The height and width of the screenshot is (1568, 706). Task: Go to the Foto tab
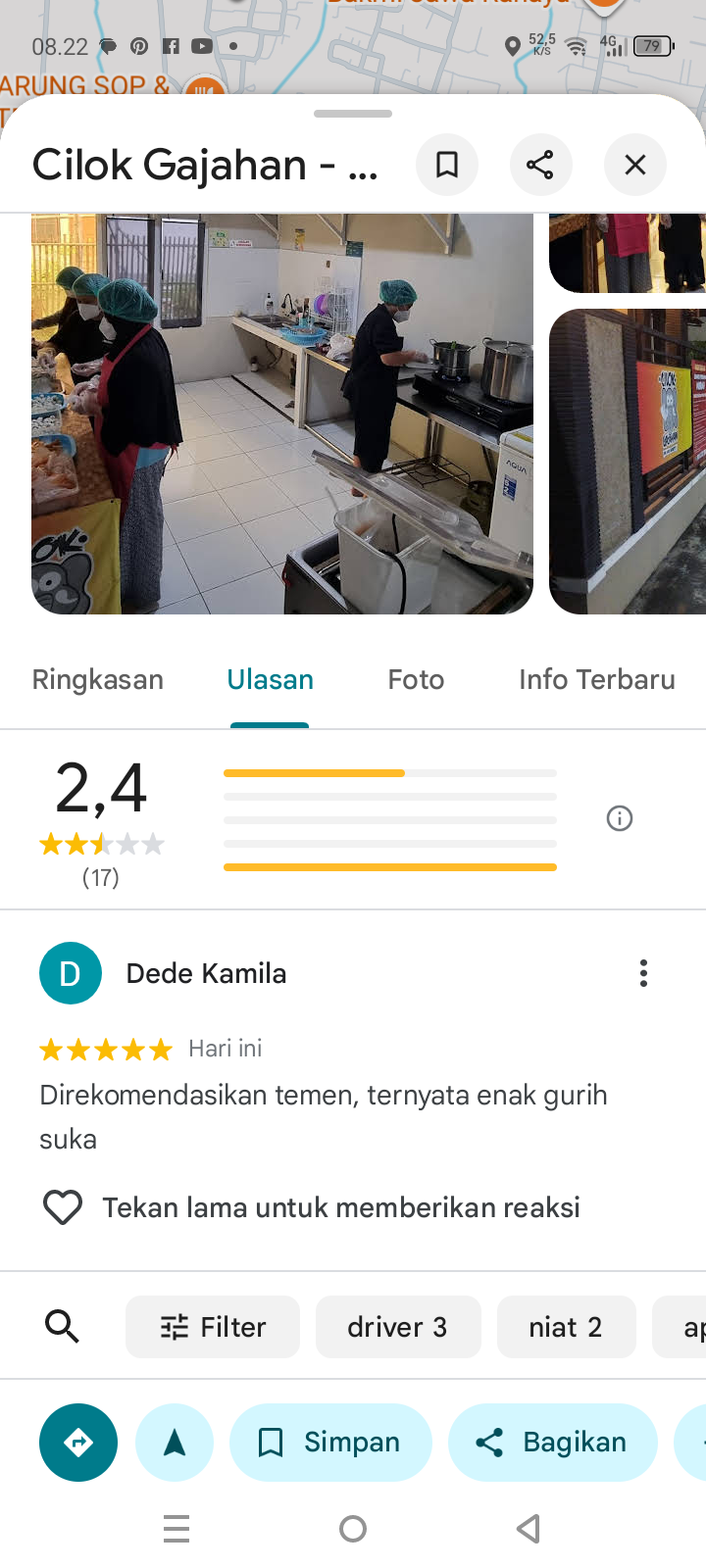pyautogui.click(x=416, y=680)
